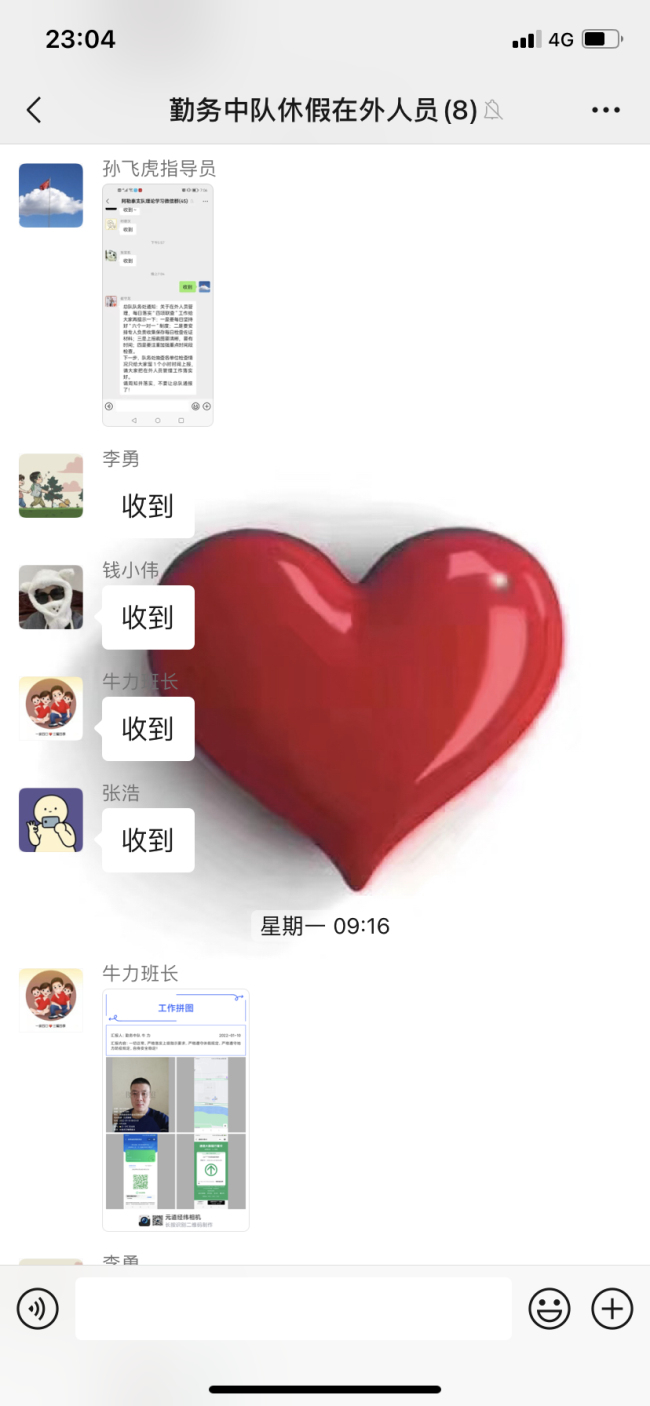
Task: Tap the message text field
Action: pyautogui.click(x=293, y=1308)
